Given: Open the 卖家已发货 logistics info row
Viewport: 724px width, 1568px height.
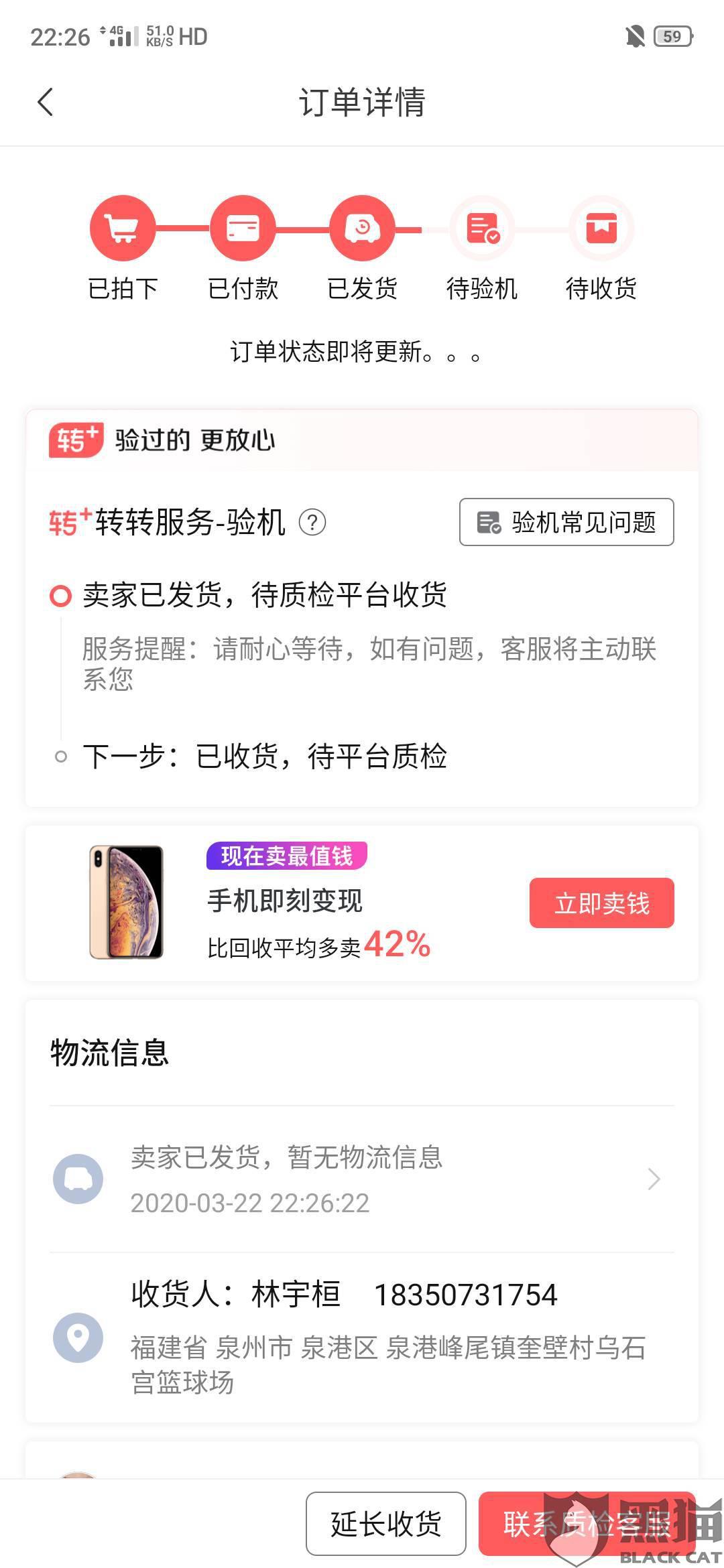Looking at the screenshot, I should click(362, 1179).
